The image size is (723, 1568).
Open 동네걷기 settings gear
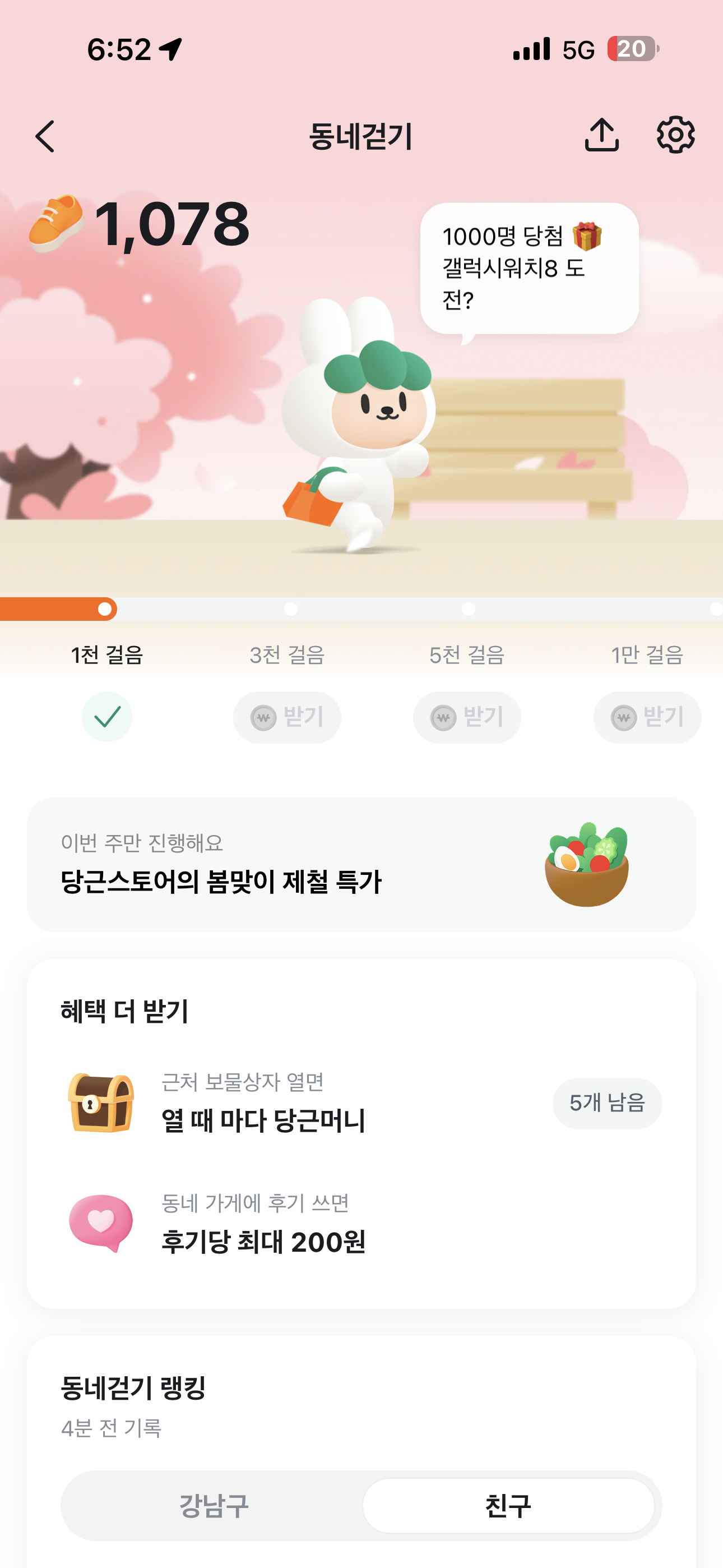pyautogui.click(x=675, y=135)
